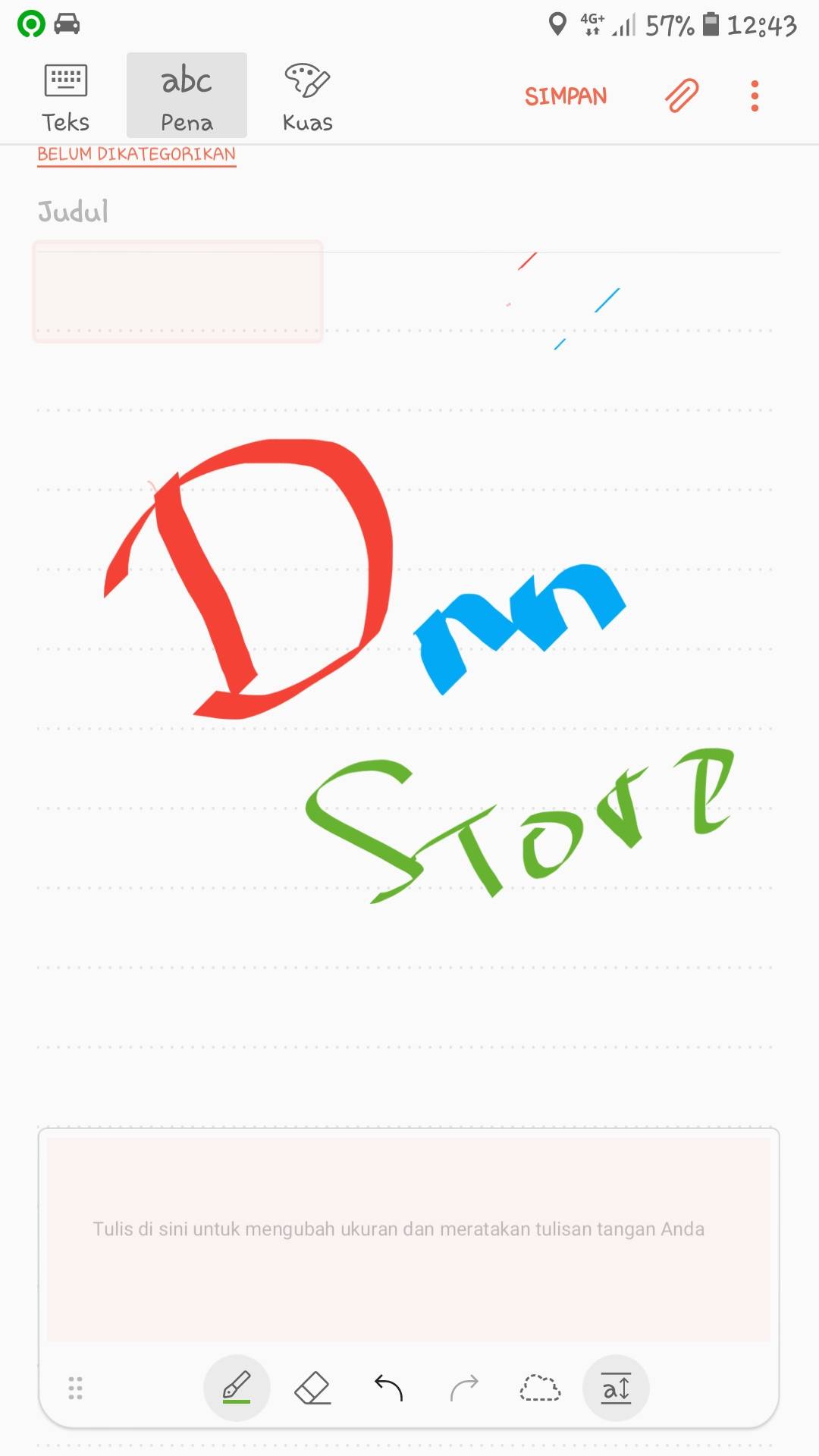Undo the last stroke
819x1456 pixels.
(x=388, y=1389)
